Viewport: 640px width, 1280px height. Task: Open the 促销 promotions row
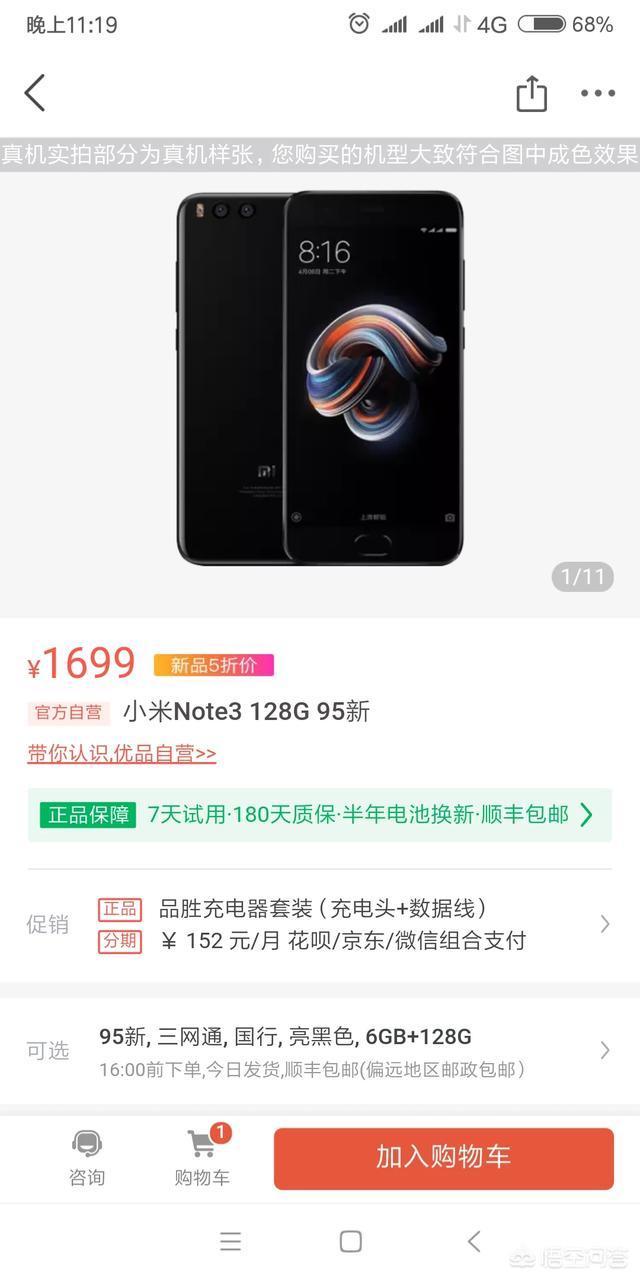click(x=320, y=925)
